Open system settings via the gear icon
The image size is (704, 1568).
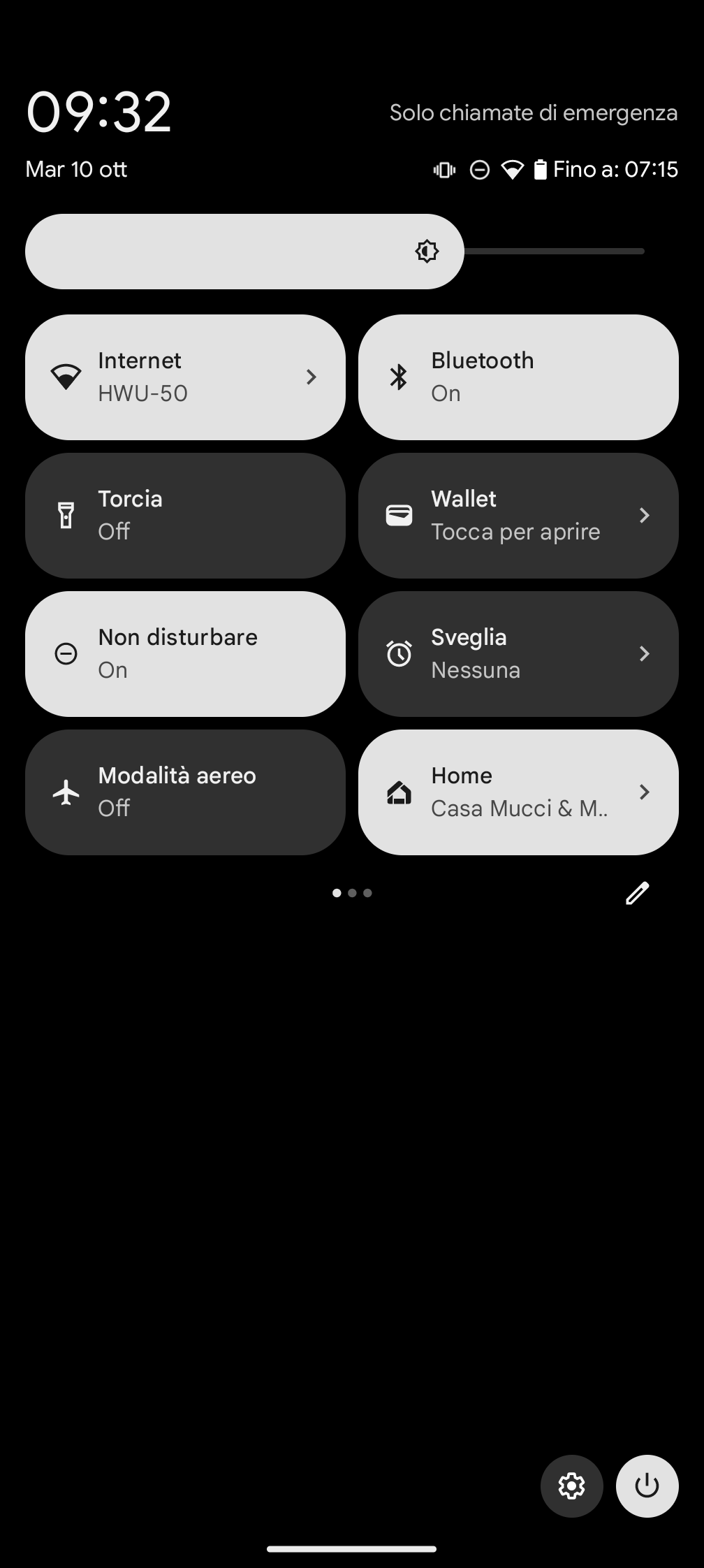tap(571, 1486)
